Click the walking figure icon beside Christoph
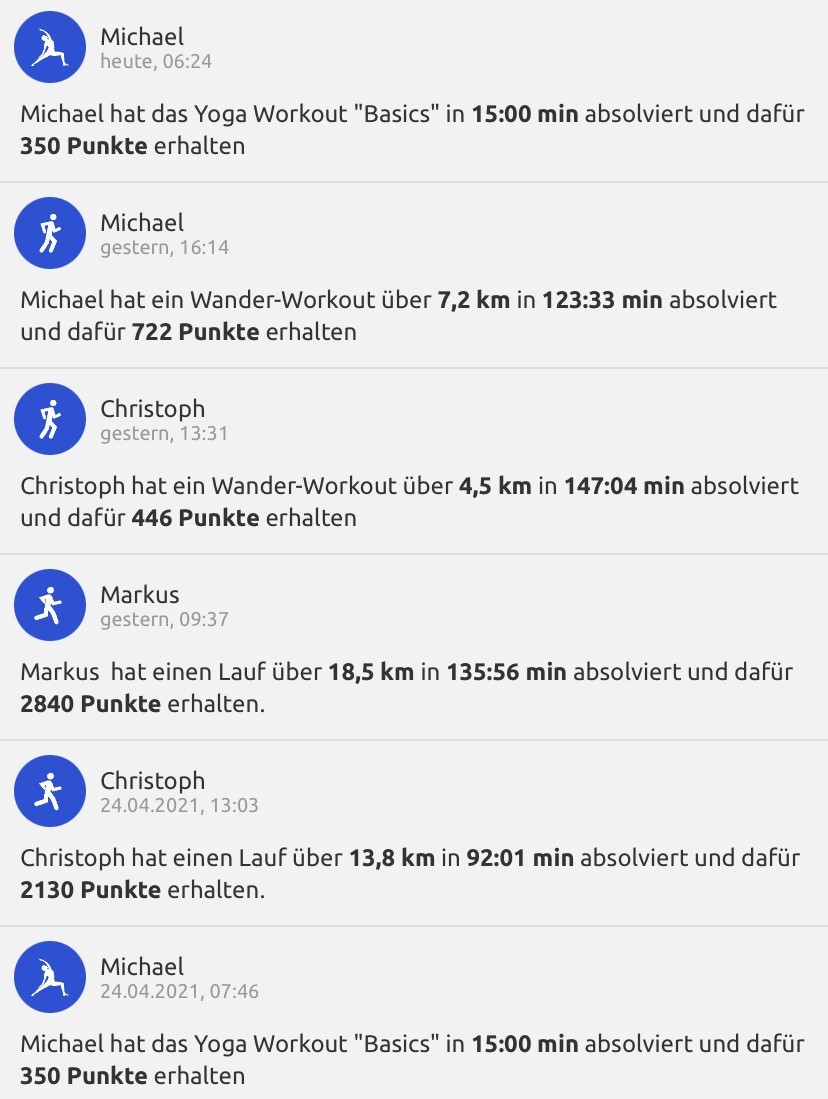 49,419
